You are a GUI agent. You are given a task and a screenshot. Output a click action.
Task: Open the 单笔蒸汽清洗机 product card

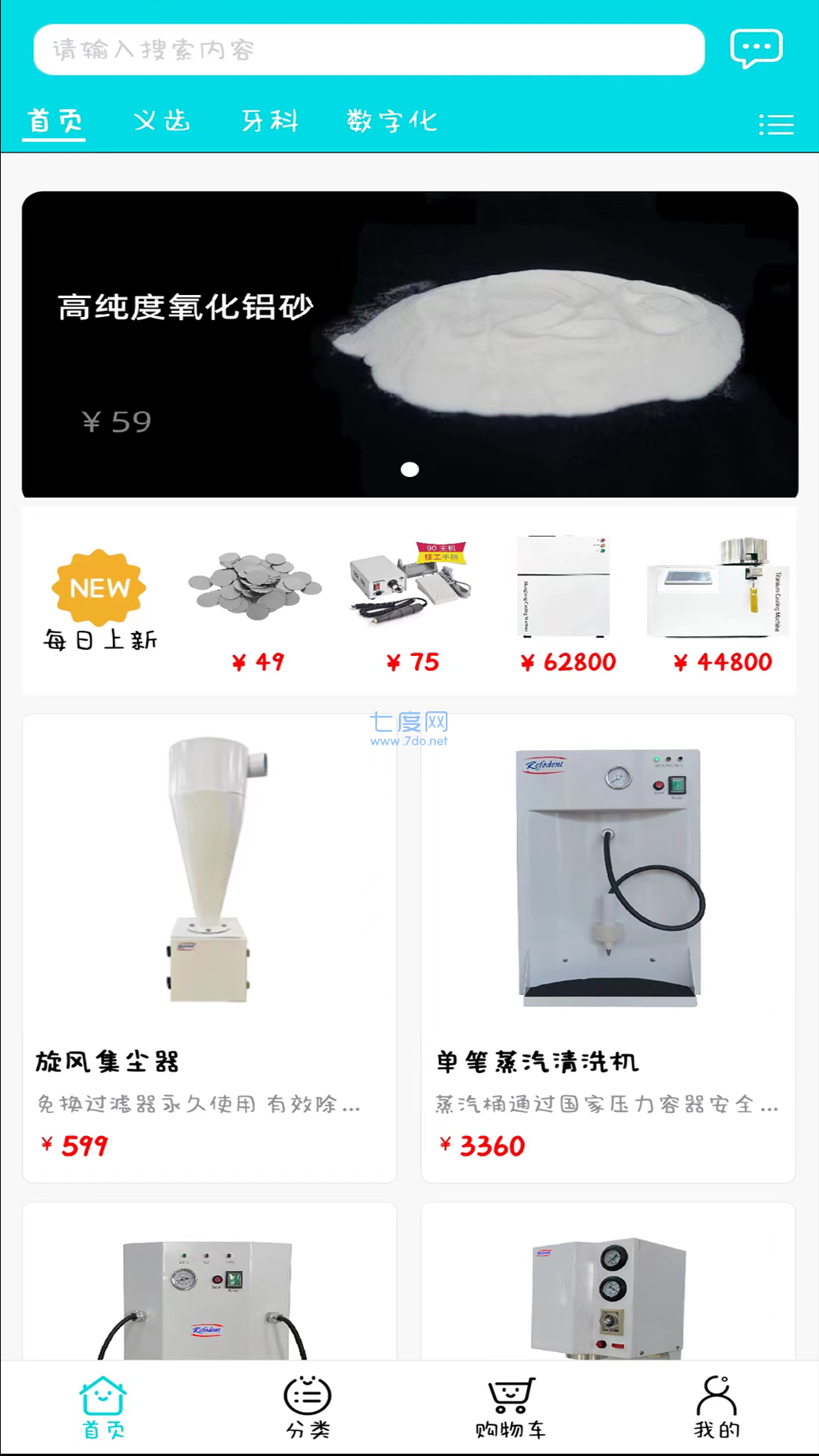(608, 948)
